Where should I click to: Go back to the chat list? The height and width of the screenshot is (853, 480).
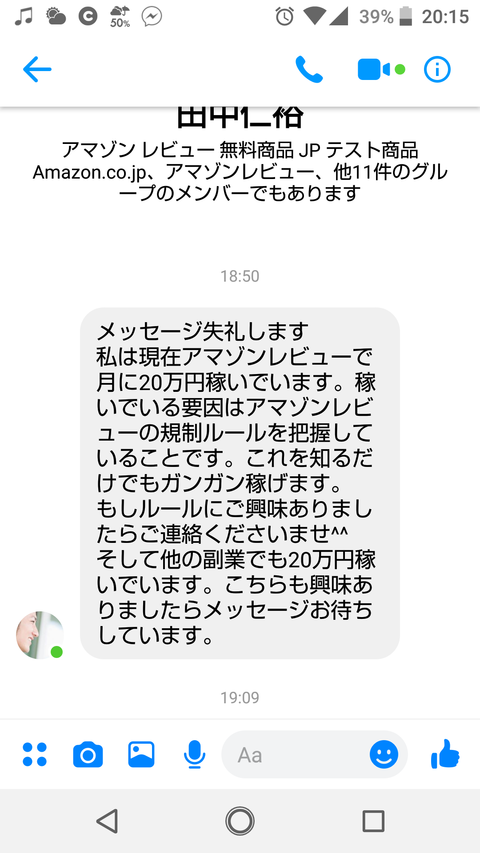tap(37, 70)
